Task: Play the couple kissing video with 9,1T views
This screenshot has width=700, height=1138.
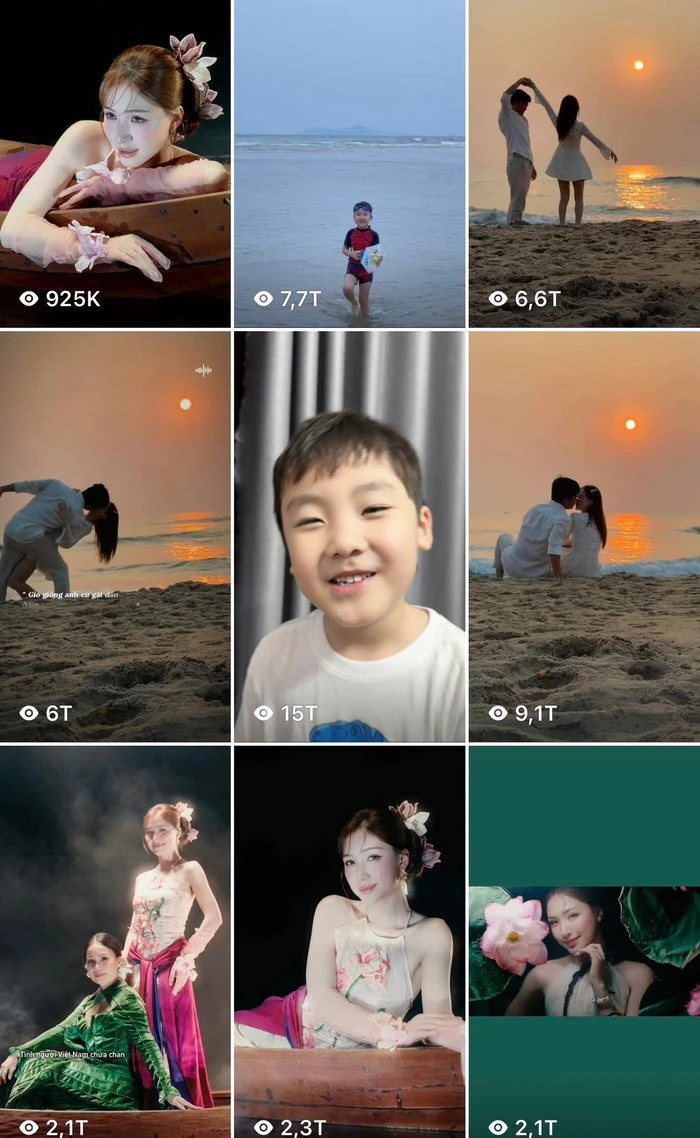Action: click(x=584, y=536)
